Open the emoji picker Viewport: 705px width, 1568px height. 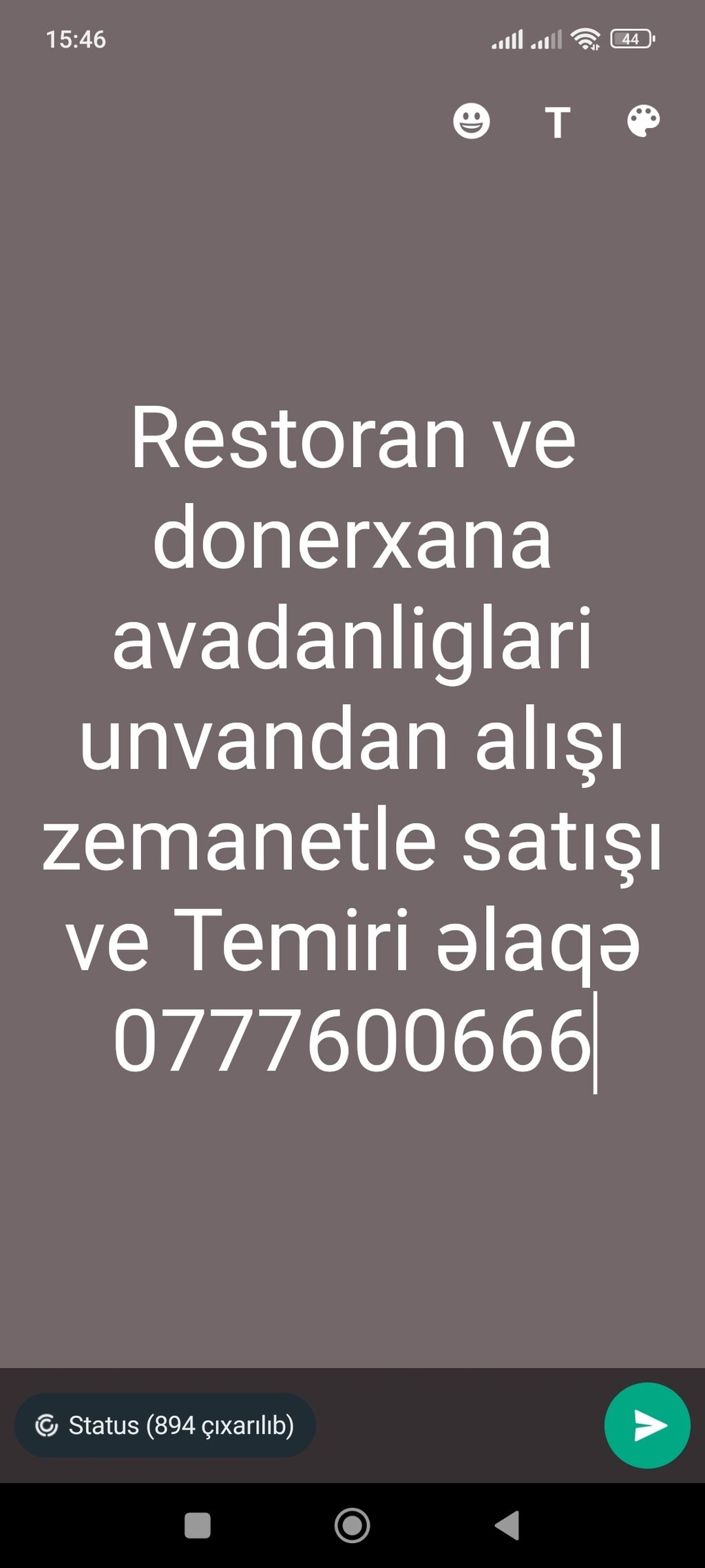tap(472, 121)
